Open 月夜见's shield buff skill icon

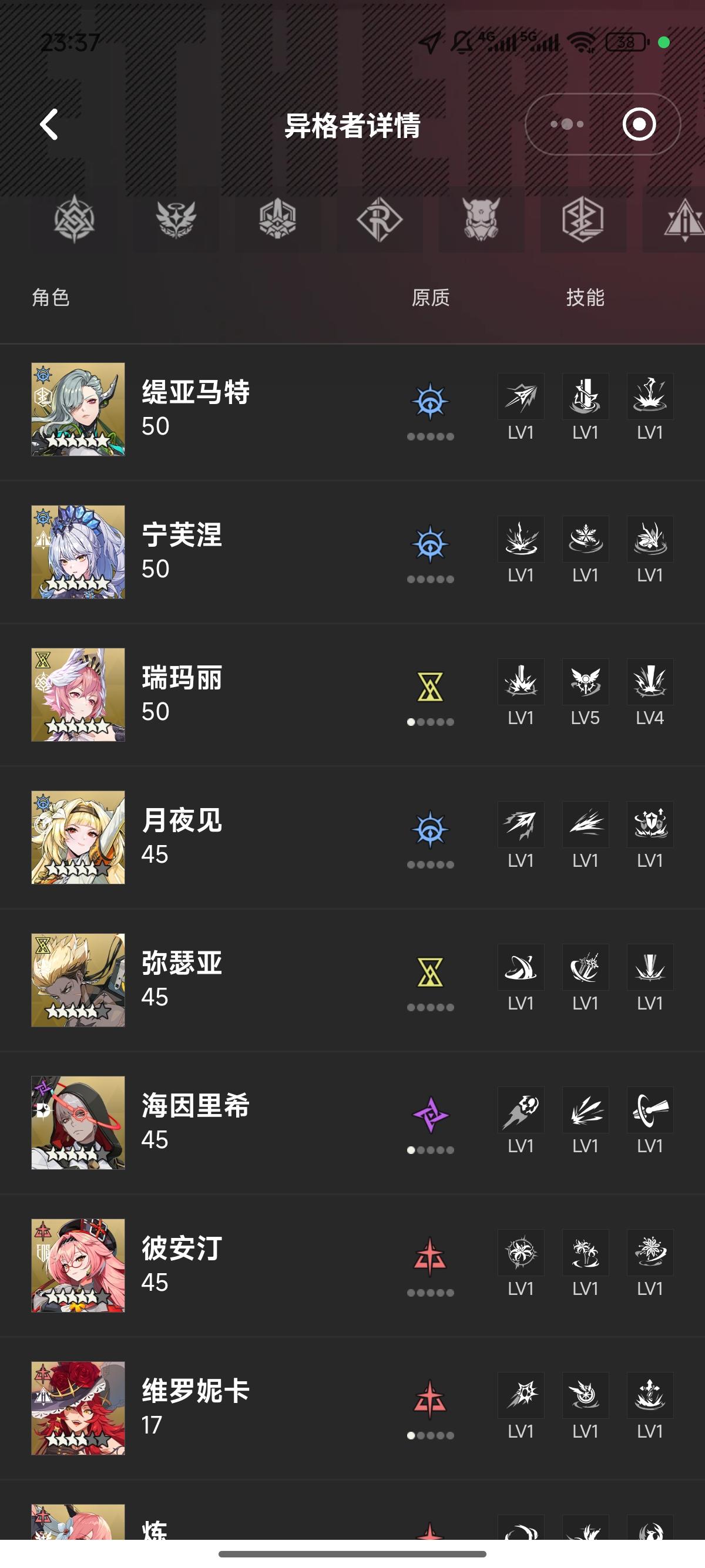point(650,825)
